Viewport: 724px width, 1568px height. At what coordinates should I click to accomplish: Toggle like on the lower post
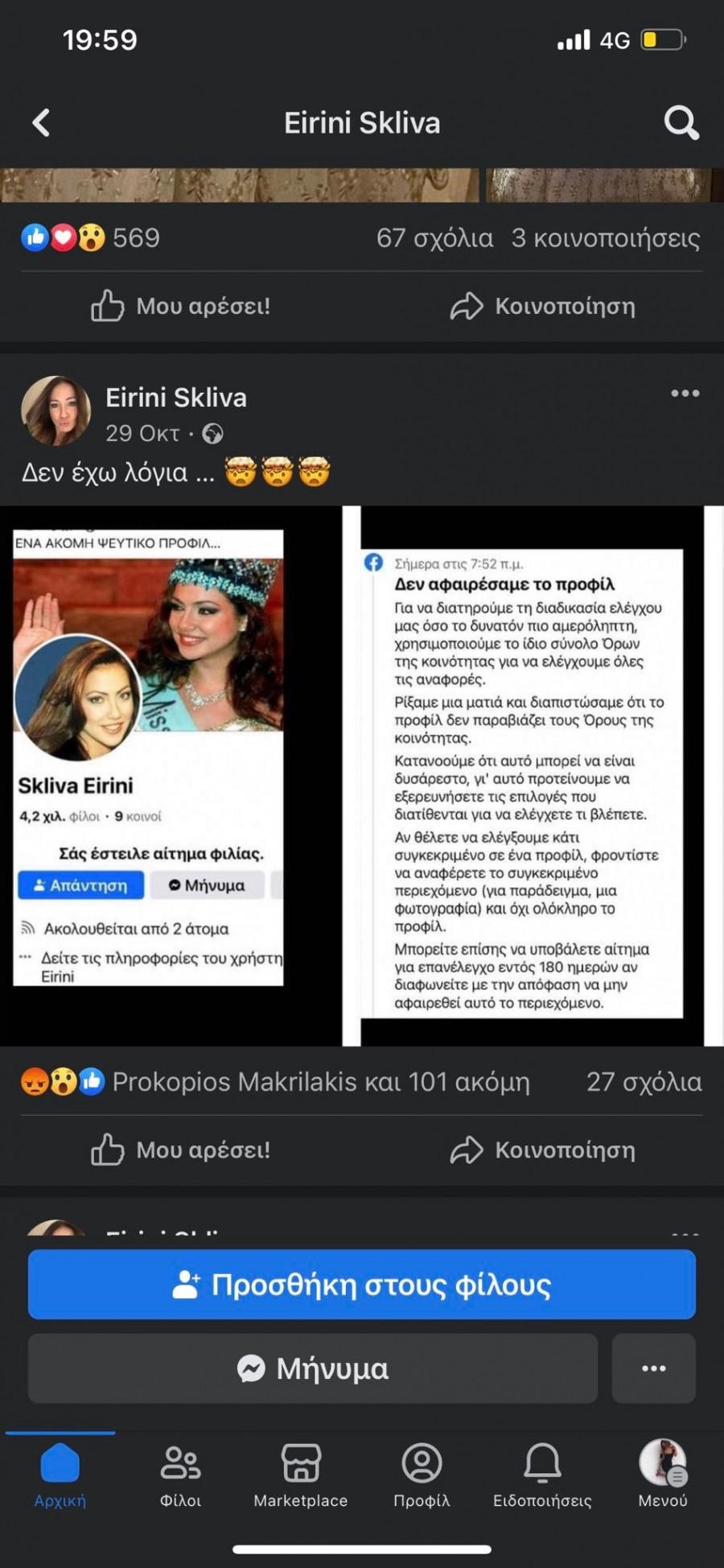click(179, 1149)
